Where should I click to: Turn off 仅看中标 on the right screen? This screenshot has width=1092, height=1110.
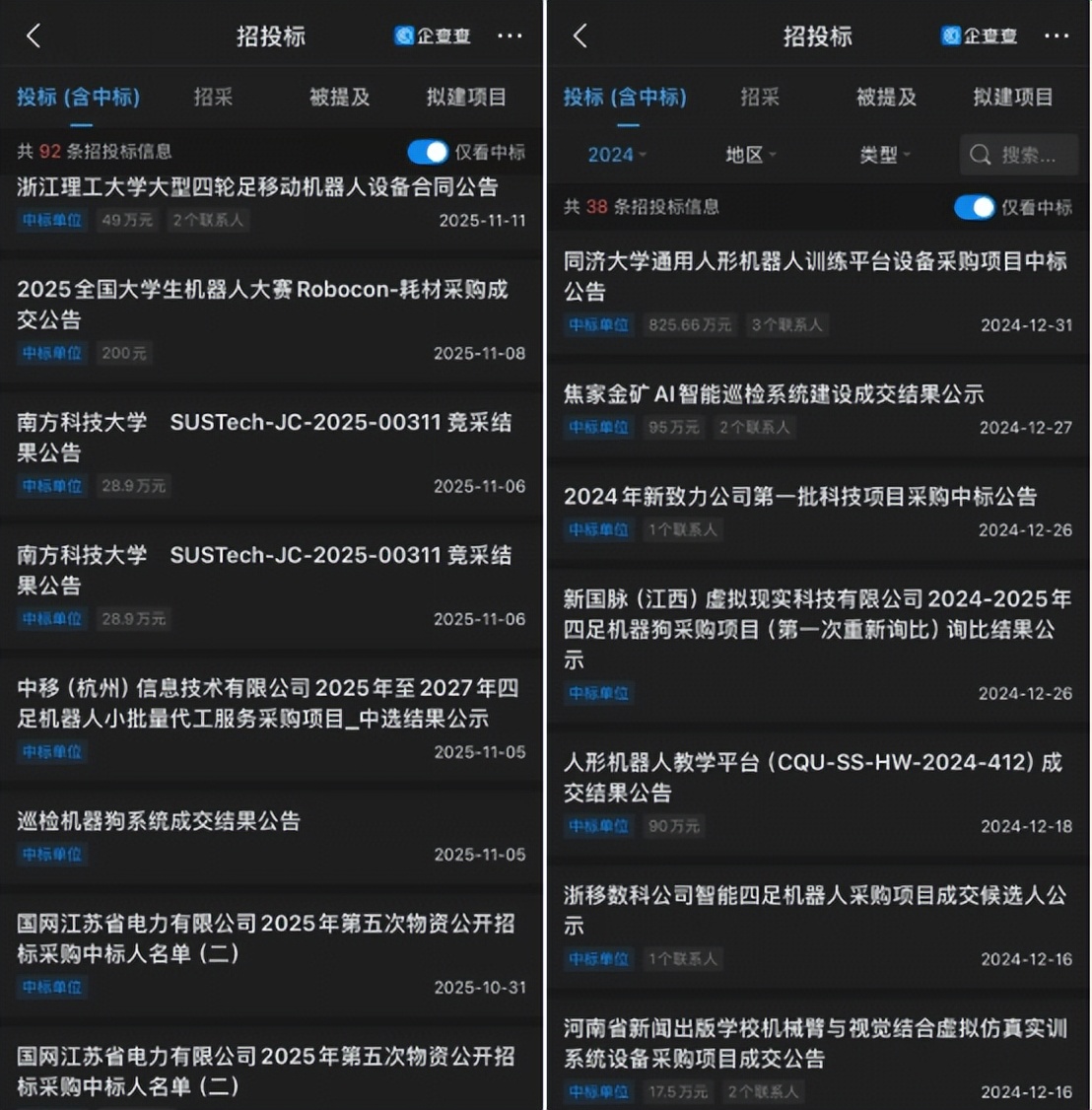click(974, 207)
